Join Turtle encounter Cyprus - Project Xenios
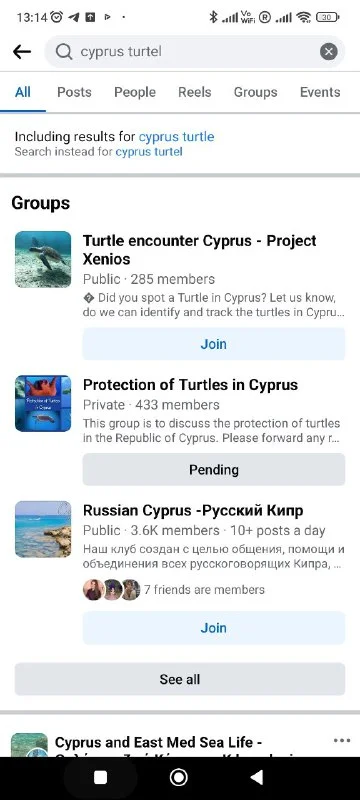Image resolution: width=360 pixels, height=800 pixels. coord(214,344)
